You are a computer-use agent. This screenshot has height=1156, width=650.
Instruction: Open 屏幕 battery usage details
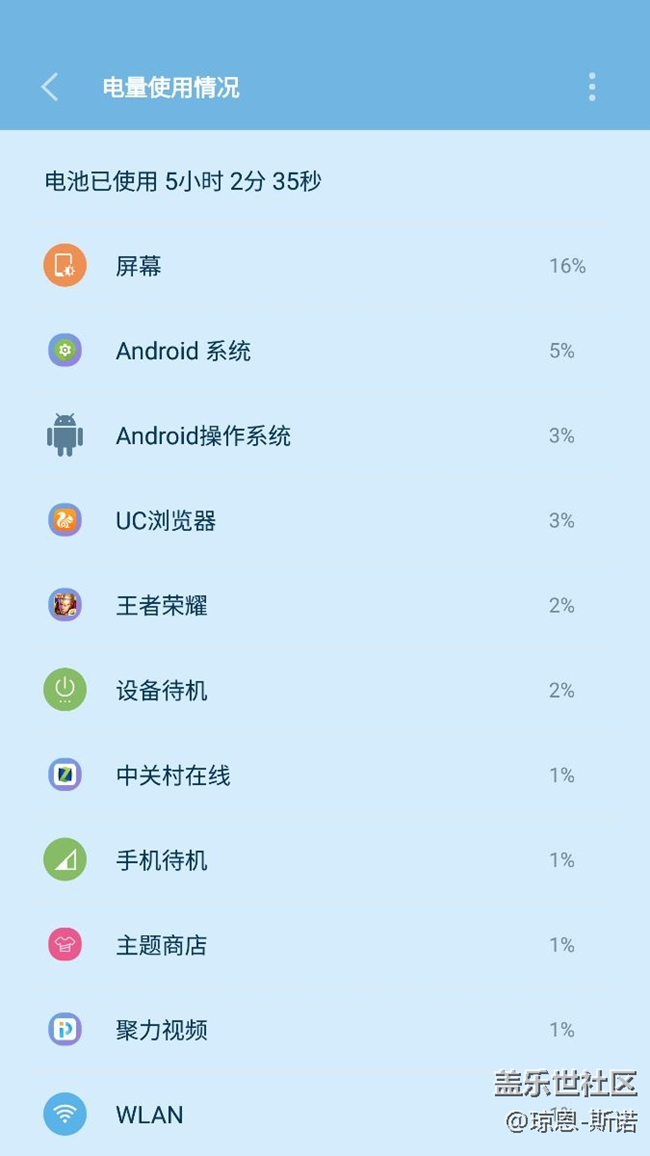tap(325, 265)
